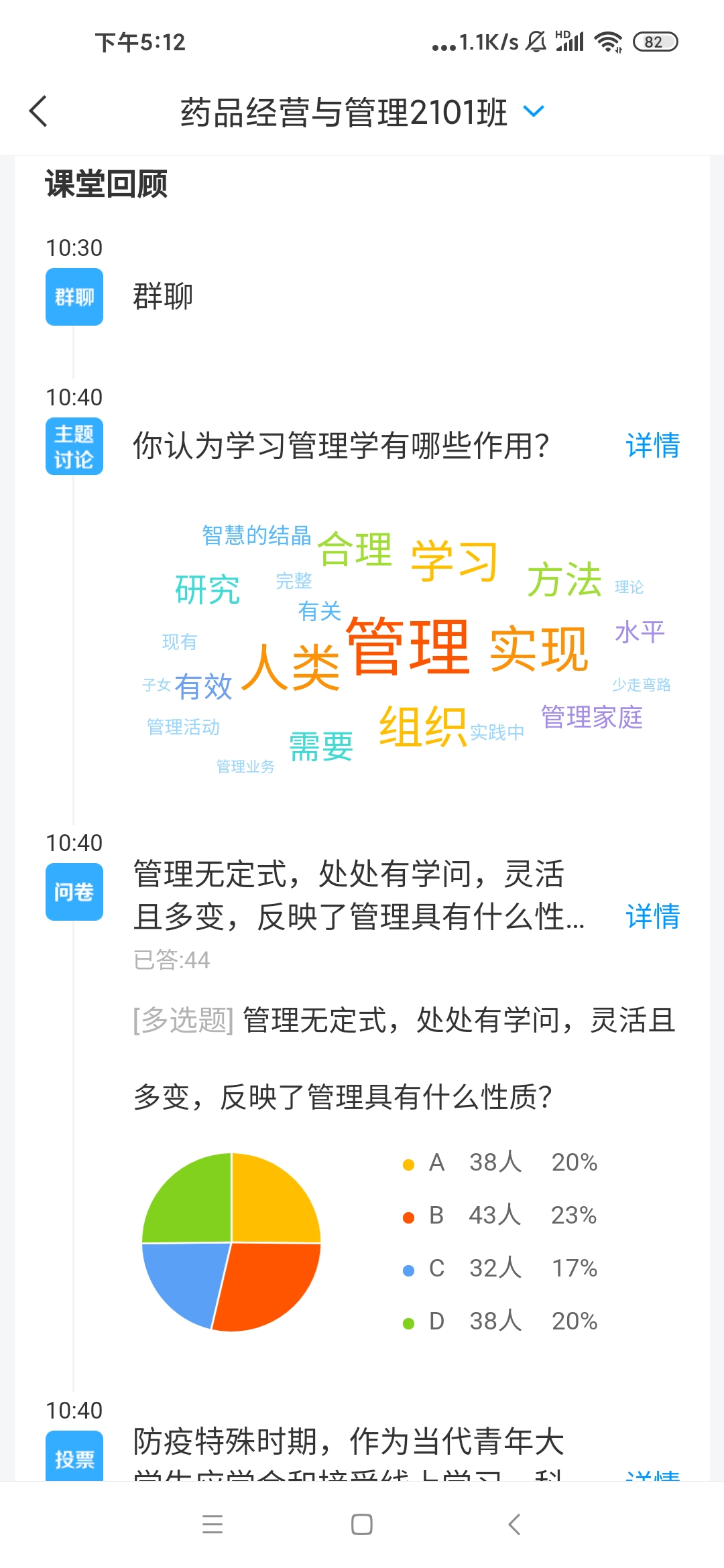Go back using the top-left arrow

[x=38, y=111]
